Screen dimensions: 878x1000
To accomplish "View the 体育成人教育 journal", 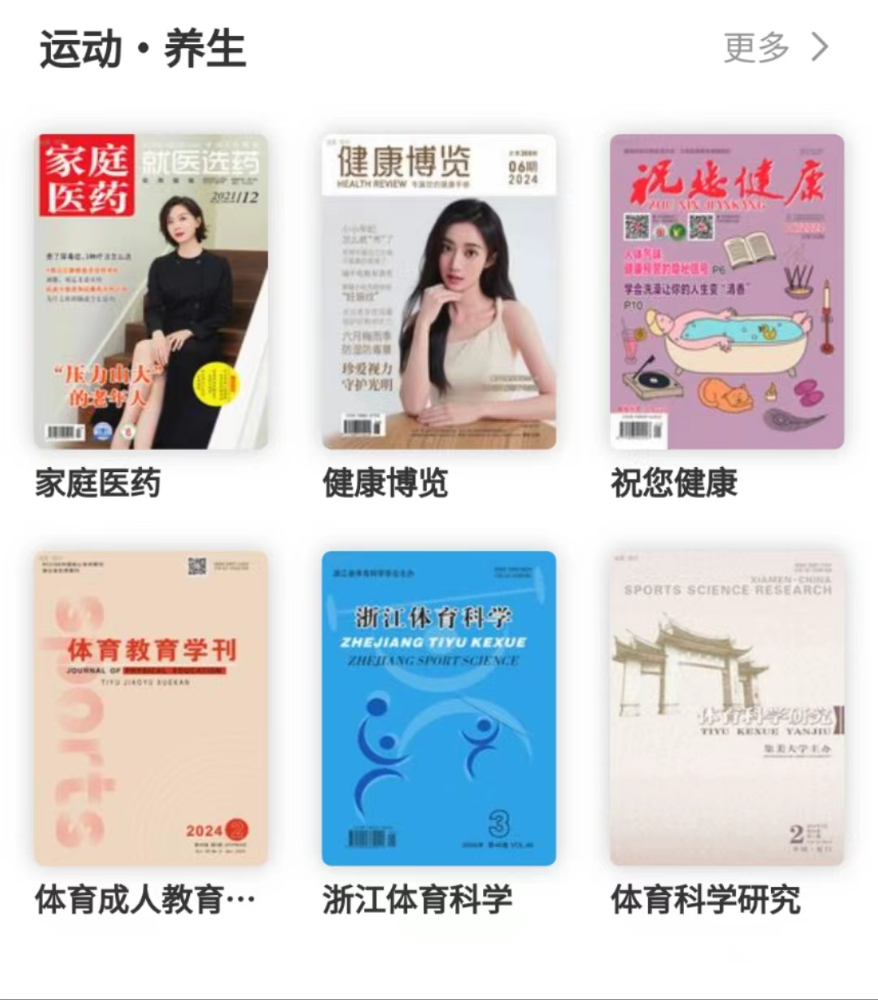I will 151,708.
